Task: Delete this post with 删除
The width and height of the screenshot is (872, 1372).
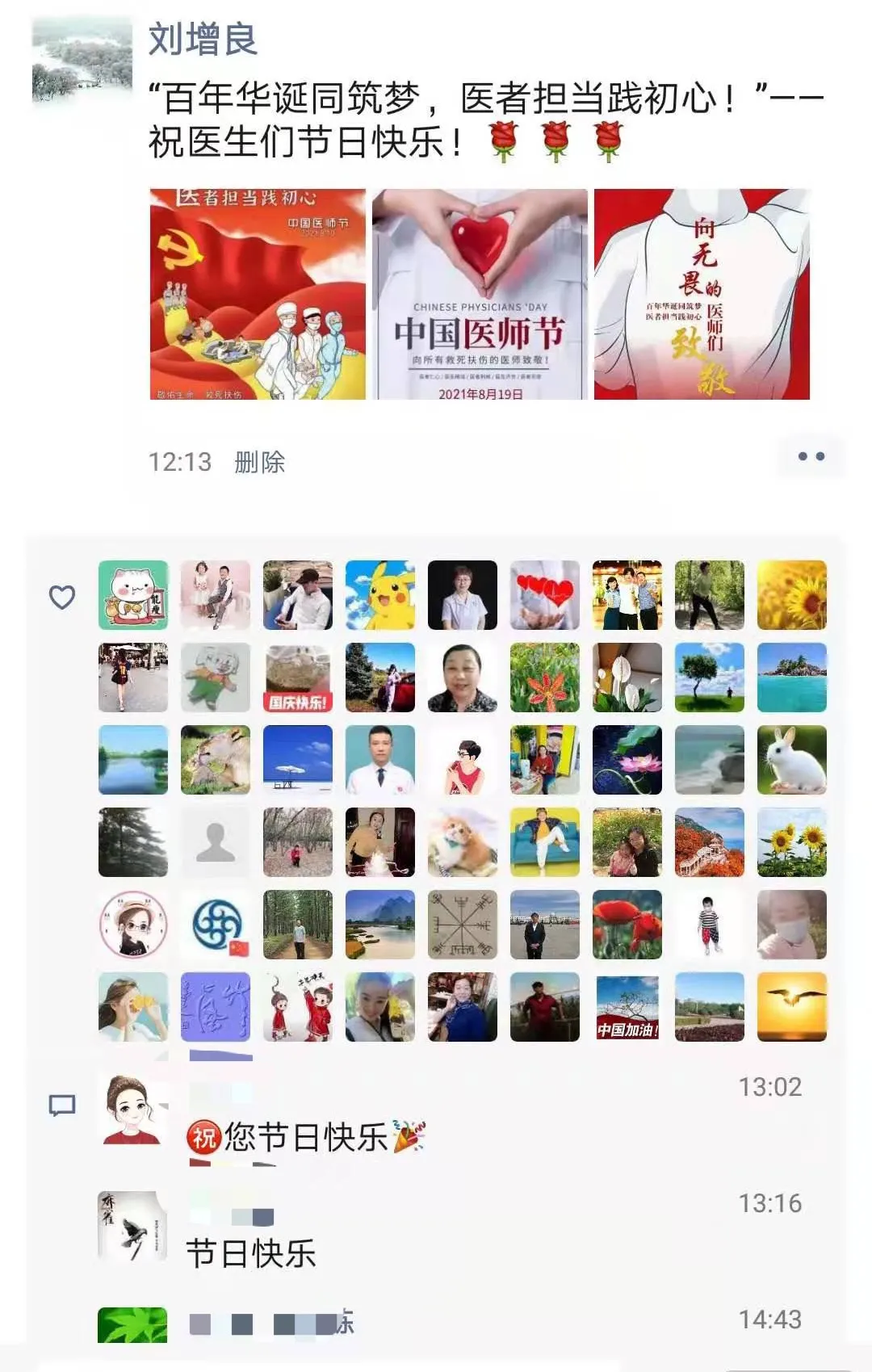Action: coord(259,462)
